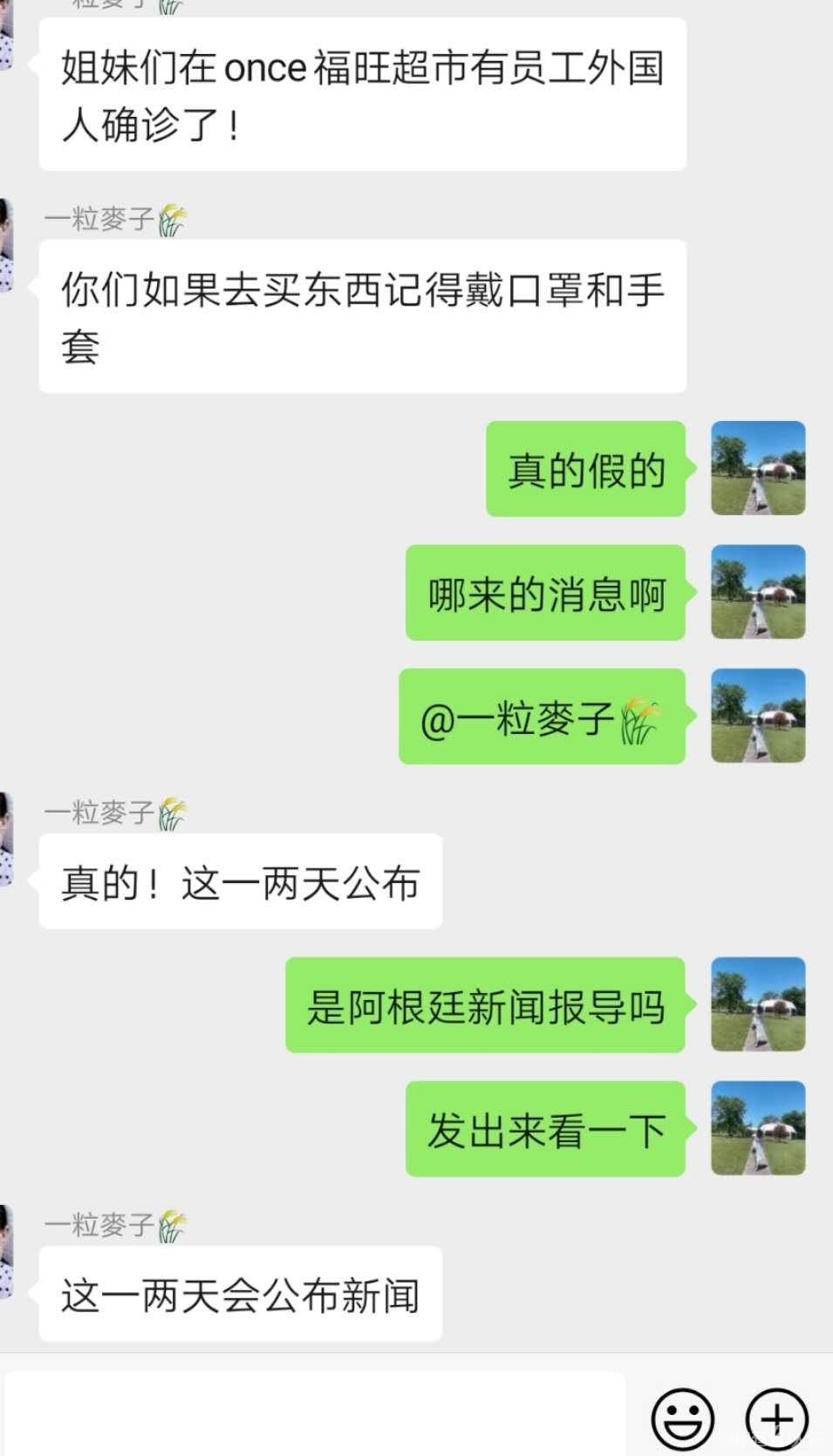The image size is (833, 1456).
Task: Select your avatar next to 真的假的 message
Action: click(758, 468)
